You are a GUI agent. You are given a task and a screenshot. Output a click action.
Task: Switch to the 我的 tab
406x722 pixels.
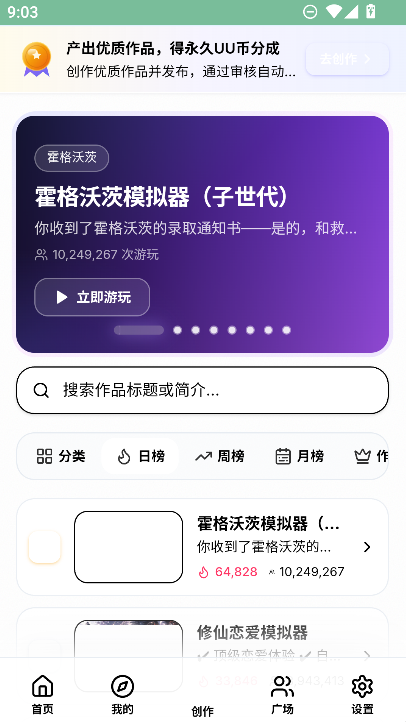pyautogui.click(x=122, y=695)
